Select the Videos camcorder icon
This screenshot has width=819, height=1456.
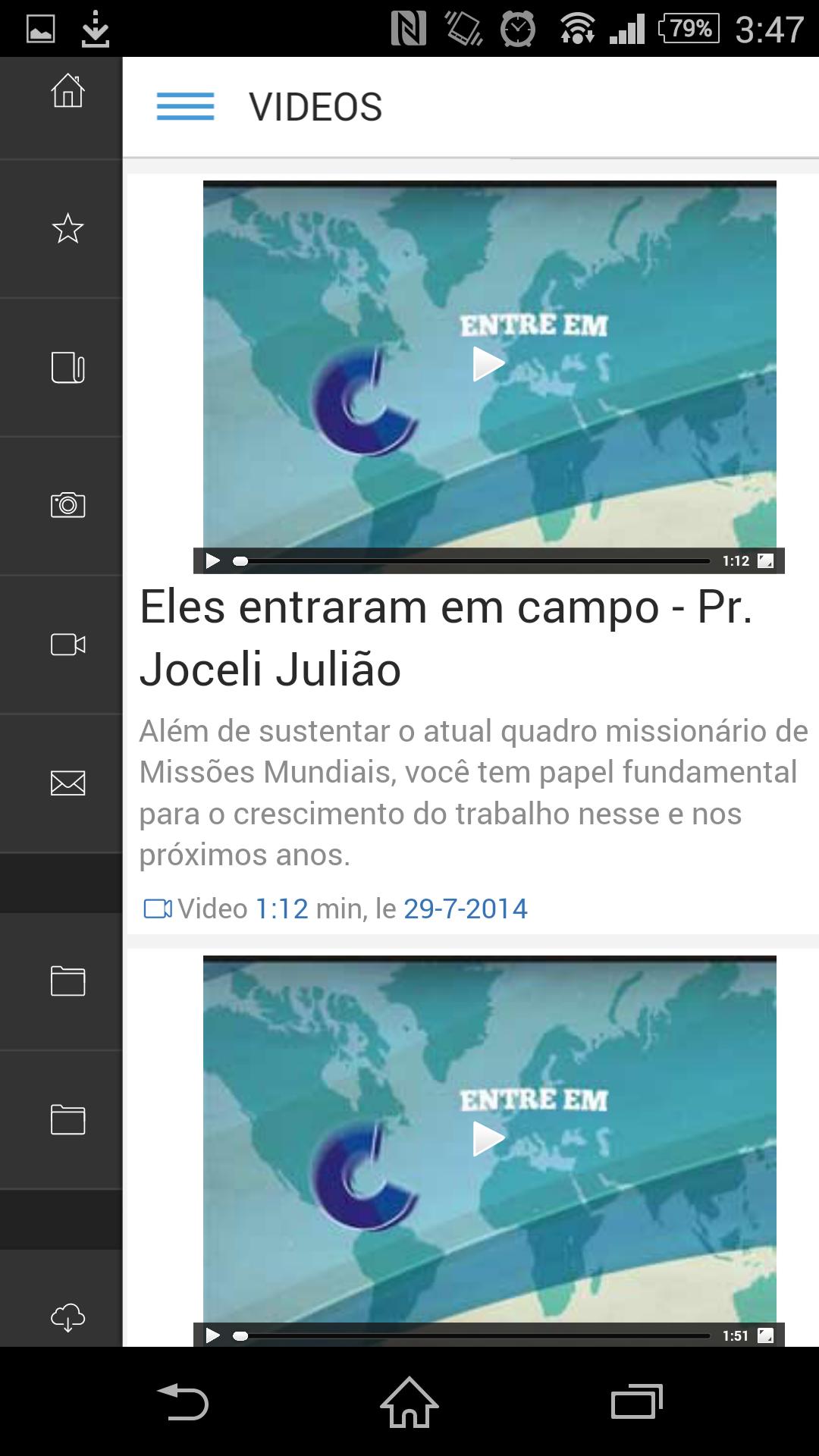pyautogui.click(x=67, y=644)
